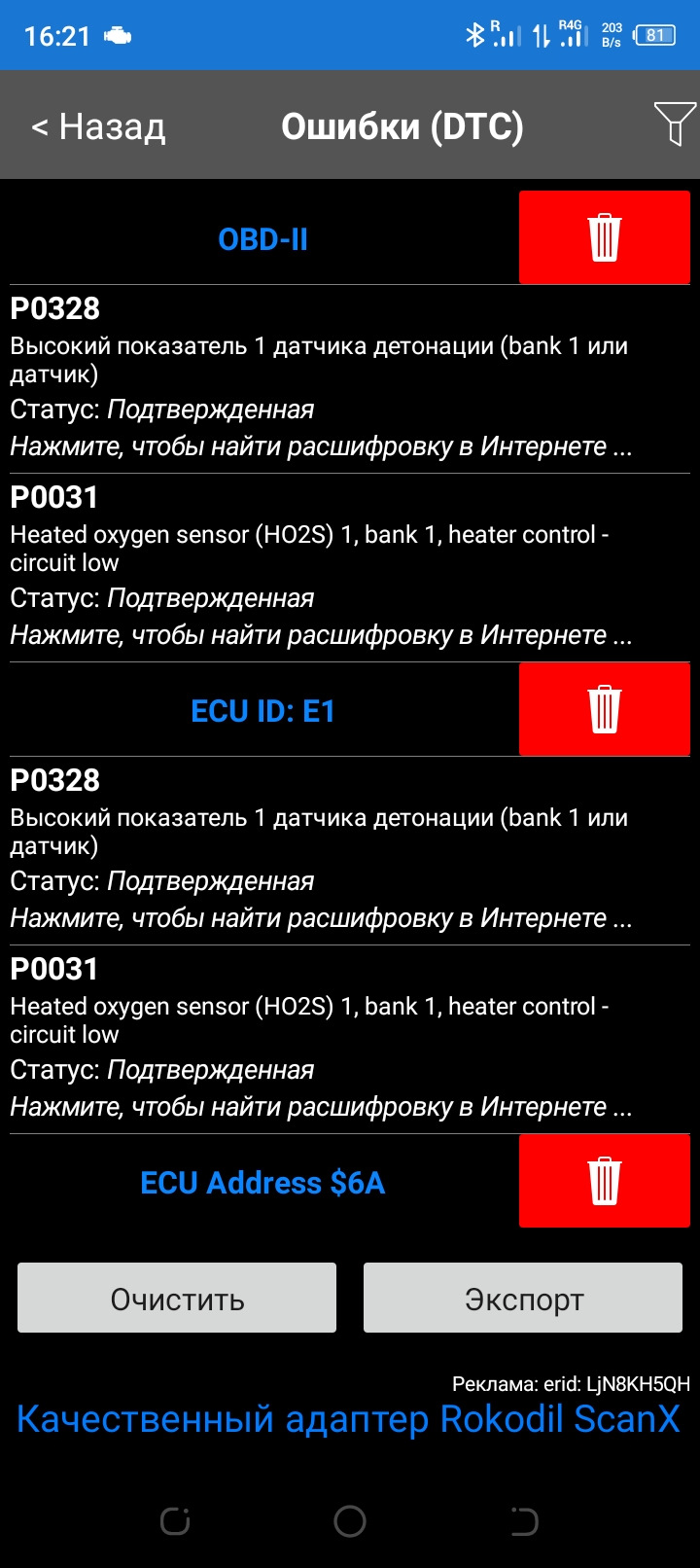Tap the trash icon beside ECU ID: E1

604,709
